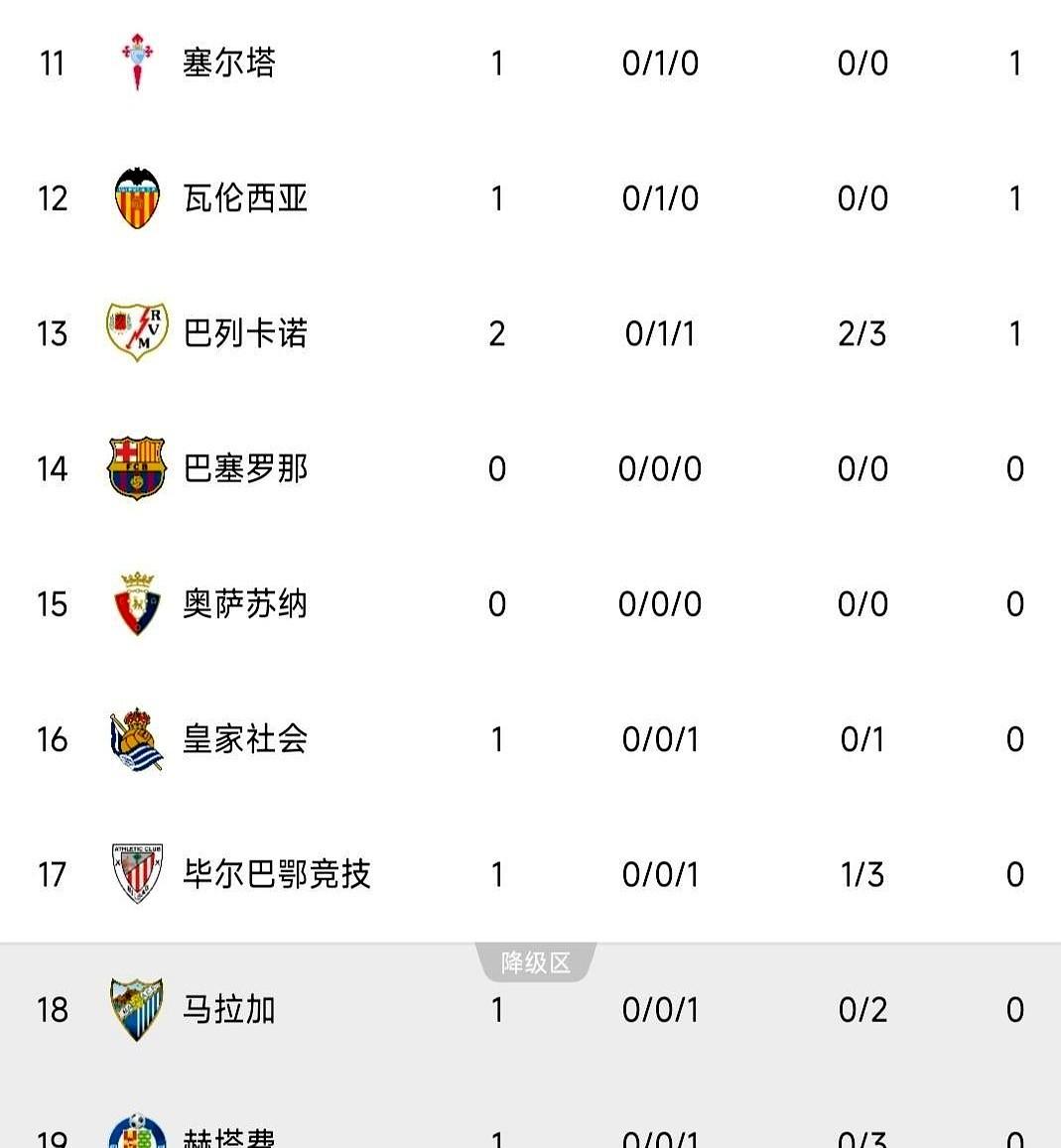View the 马拉加 team details
1061x1148 pixels.
[x=530, y=1010]
